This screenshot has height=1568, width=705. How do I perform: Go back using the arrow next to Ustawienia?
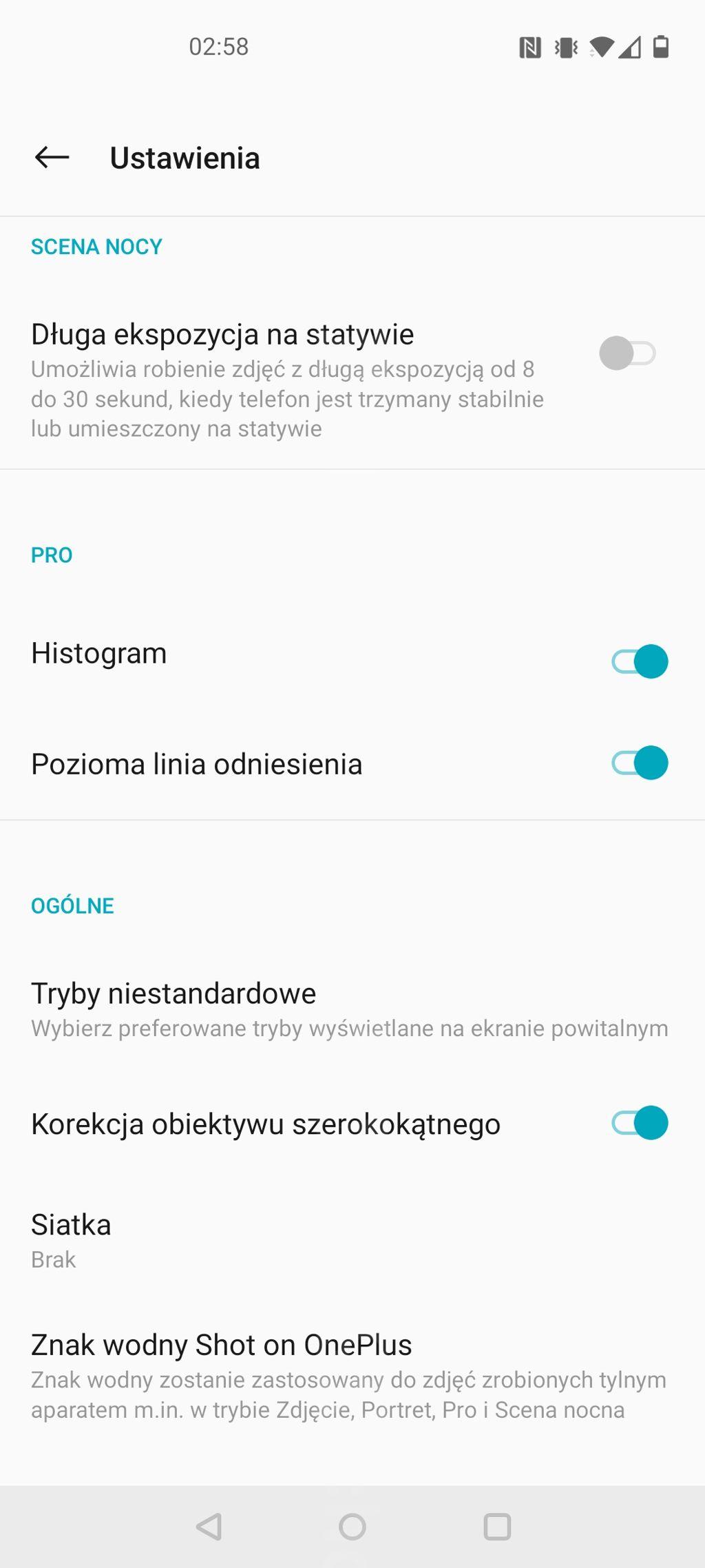(52, 158)
